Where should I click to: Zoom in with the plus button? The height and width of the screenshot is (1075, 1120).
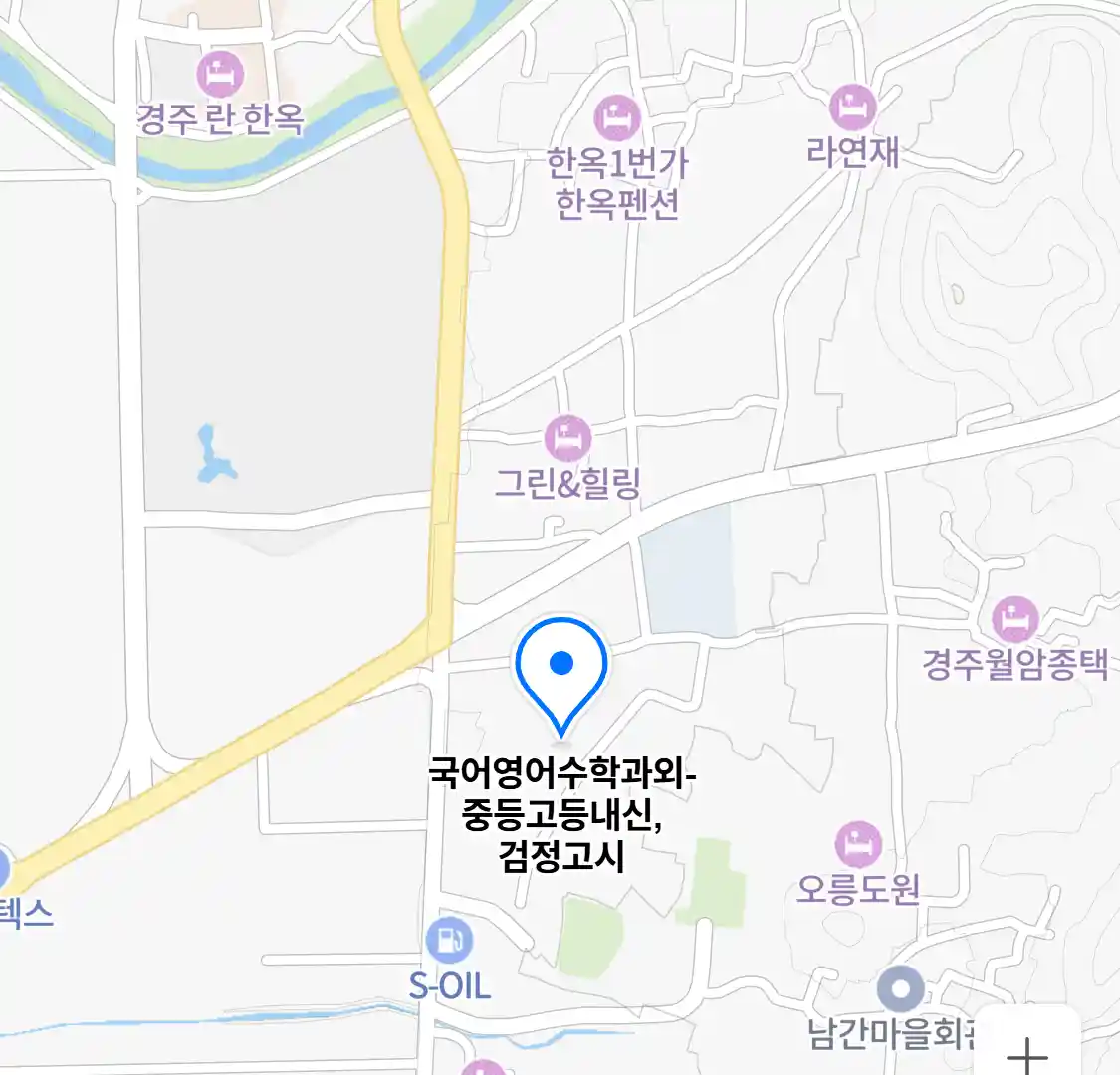(1026, 1053)
